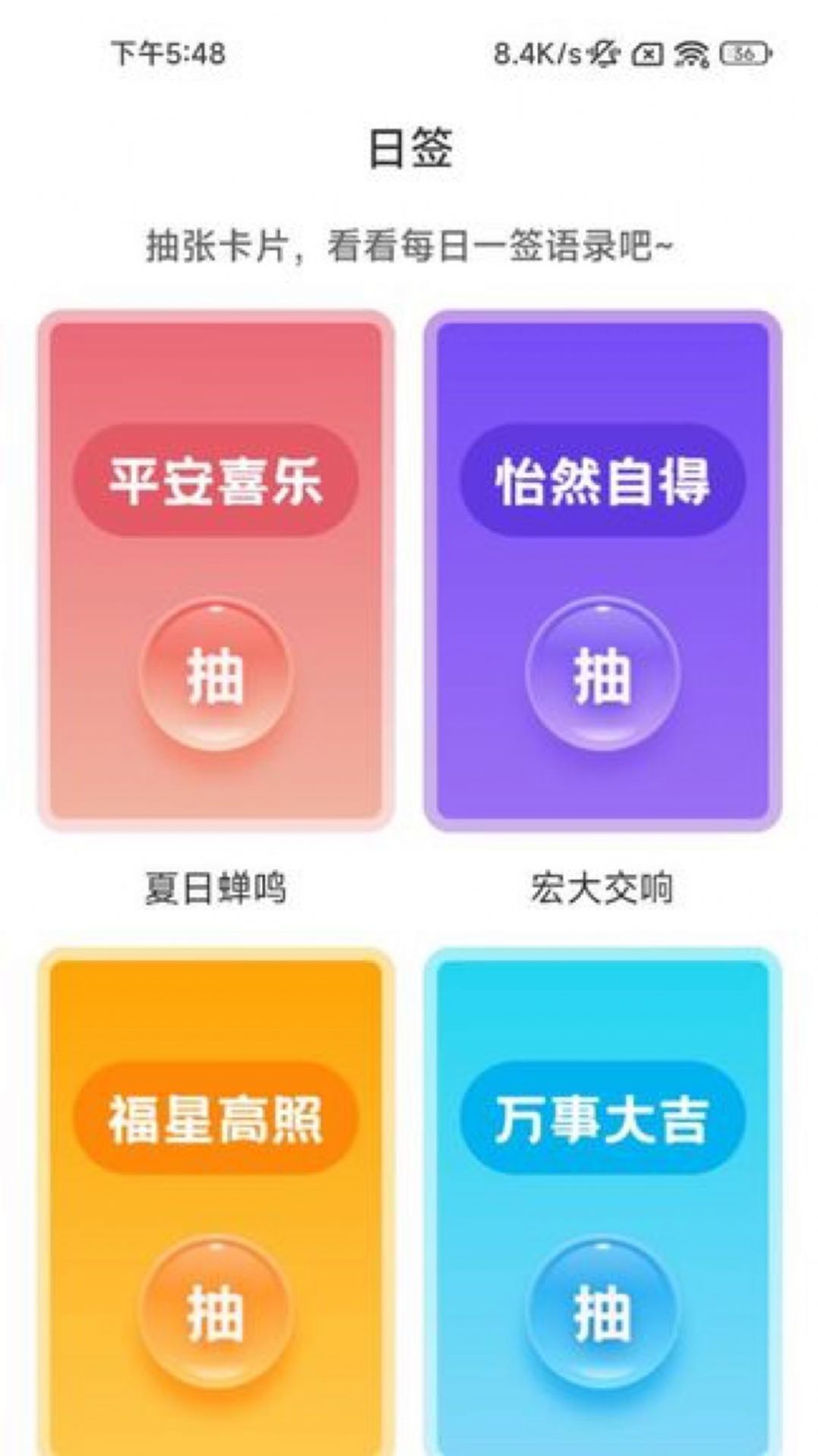Tap the subtitle 抽张卡片，看看每日一签语录吧~
The image size is (818, 1456).
click(x=409, y=244)
